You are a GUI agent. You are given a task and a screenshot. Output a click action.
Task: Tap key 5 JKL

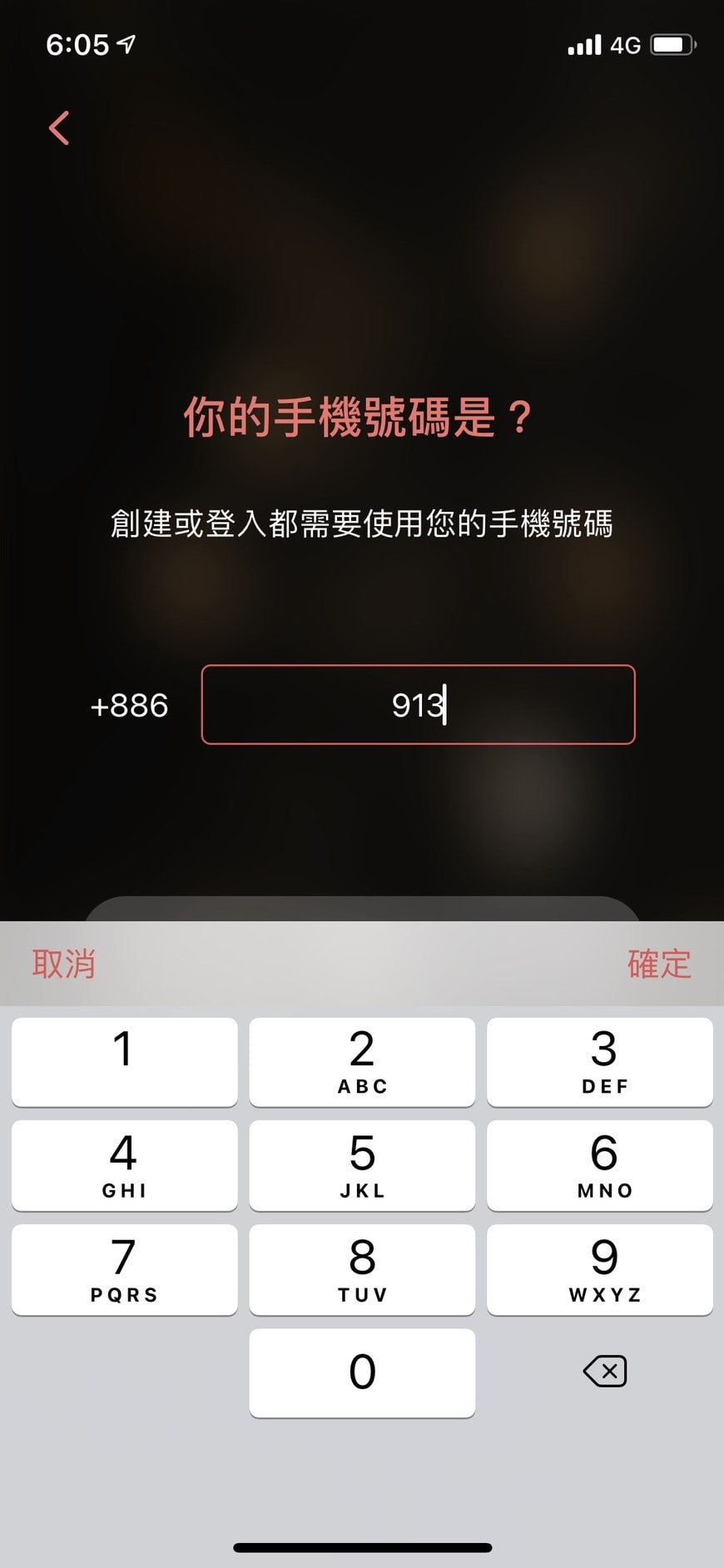(362, 1165)
